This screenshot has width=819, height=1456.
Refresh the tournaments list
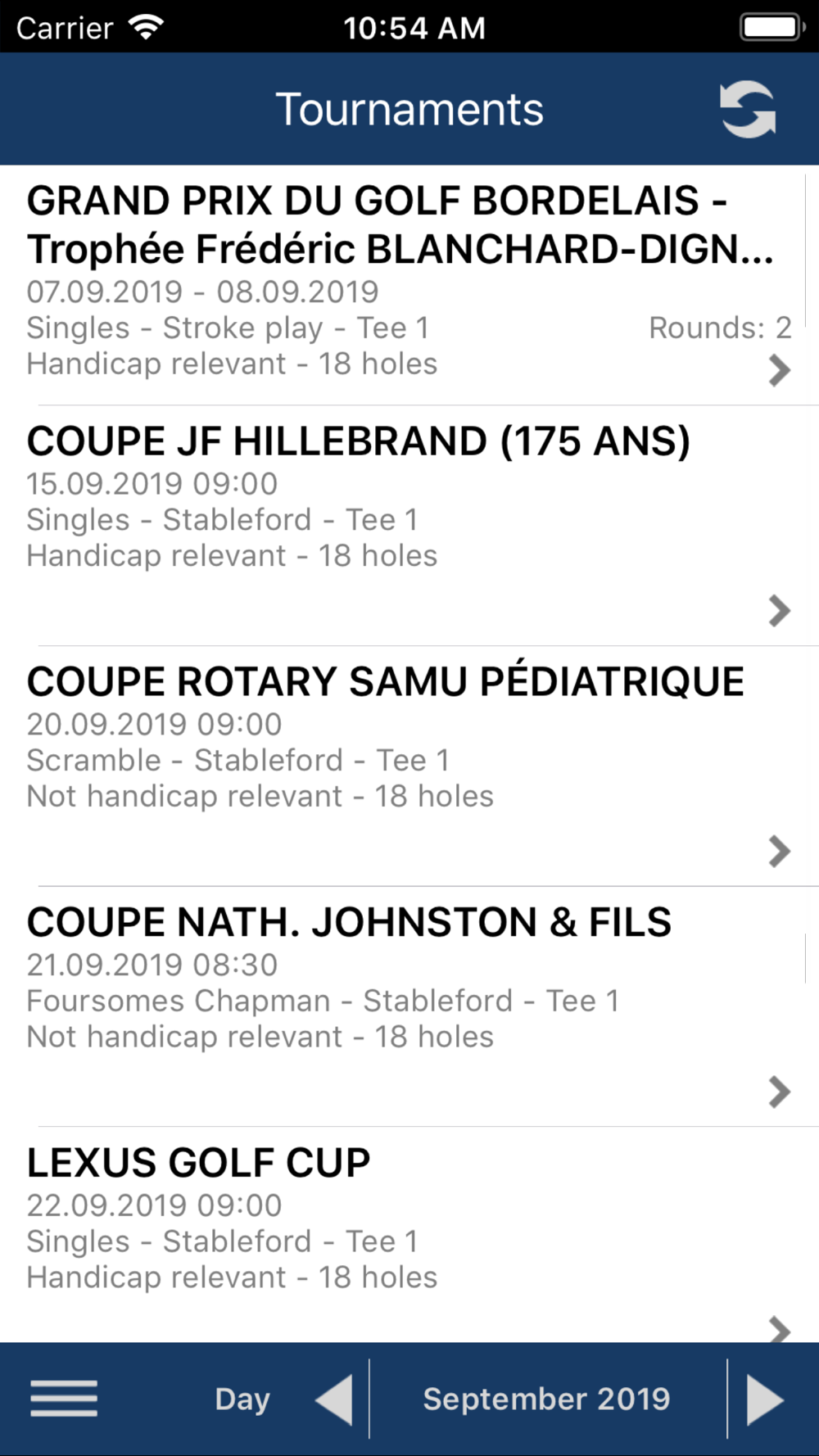748,110
